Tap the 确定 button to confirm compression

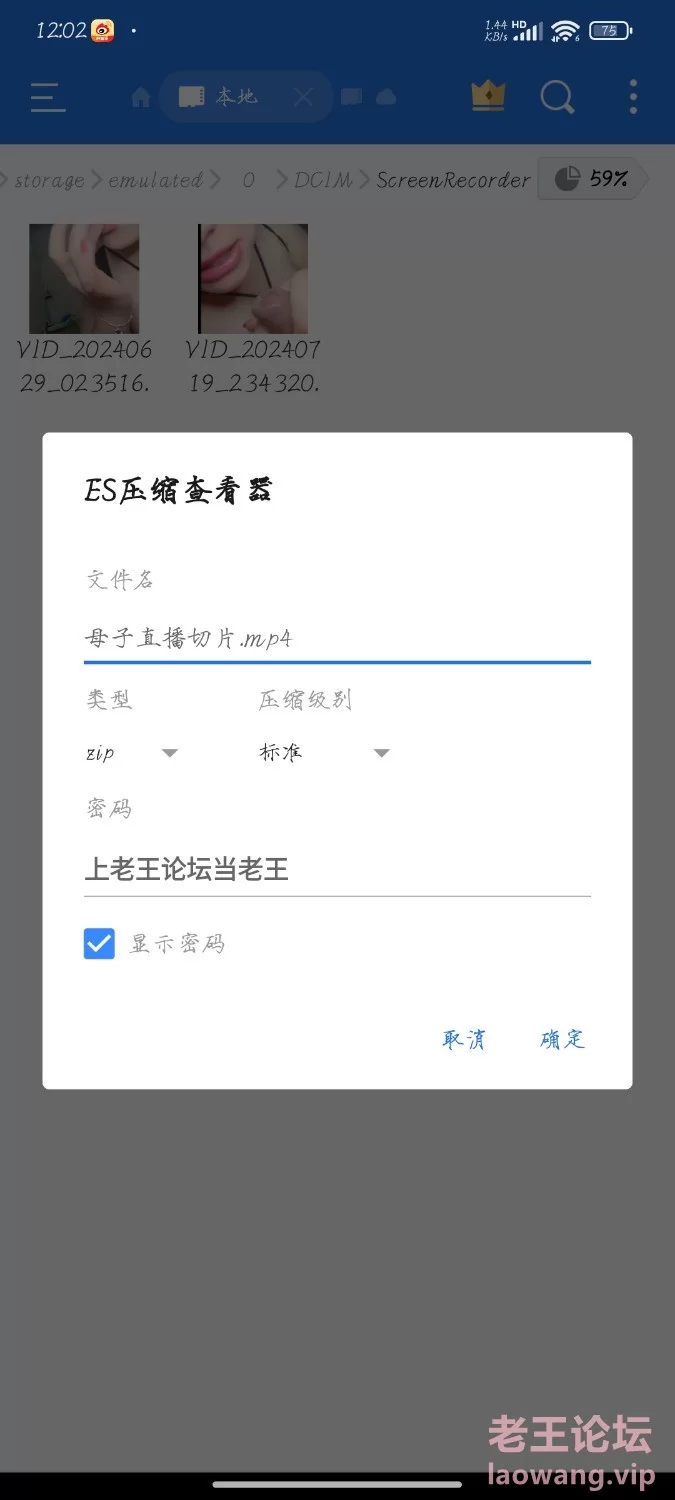click(562, 1039)
